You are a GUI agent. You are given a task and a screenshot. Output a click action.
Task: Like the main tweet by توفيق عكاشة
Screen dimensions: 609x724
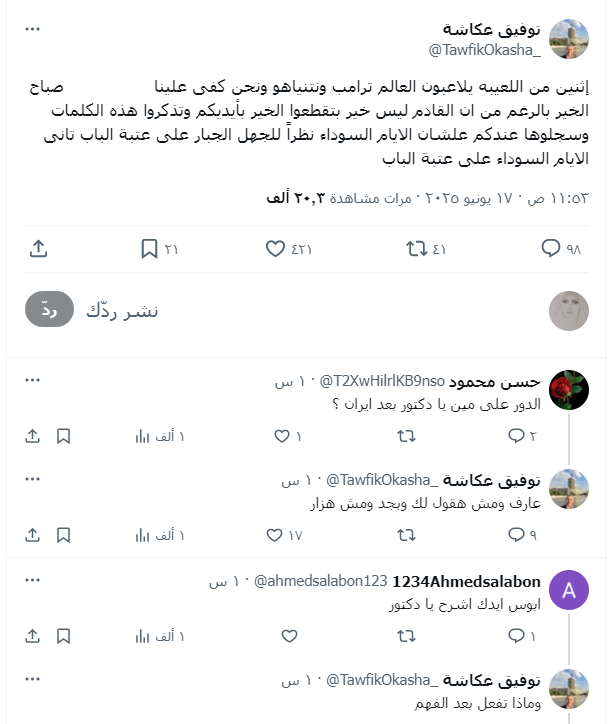(276, 248)
